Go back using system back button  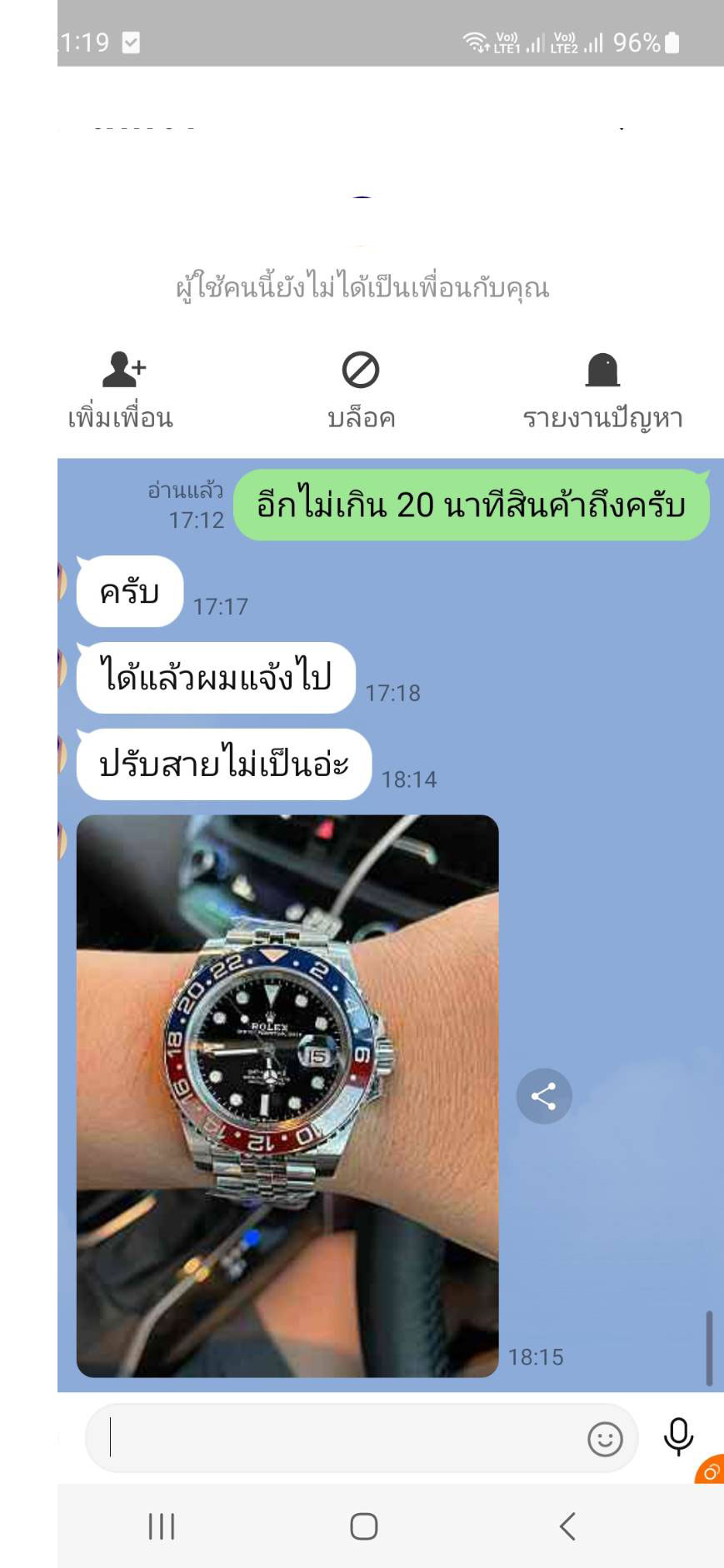[567, 1526]
